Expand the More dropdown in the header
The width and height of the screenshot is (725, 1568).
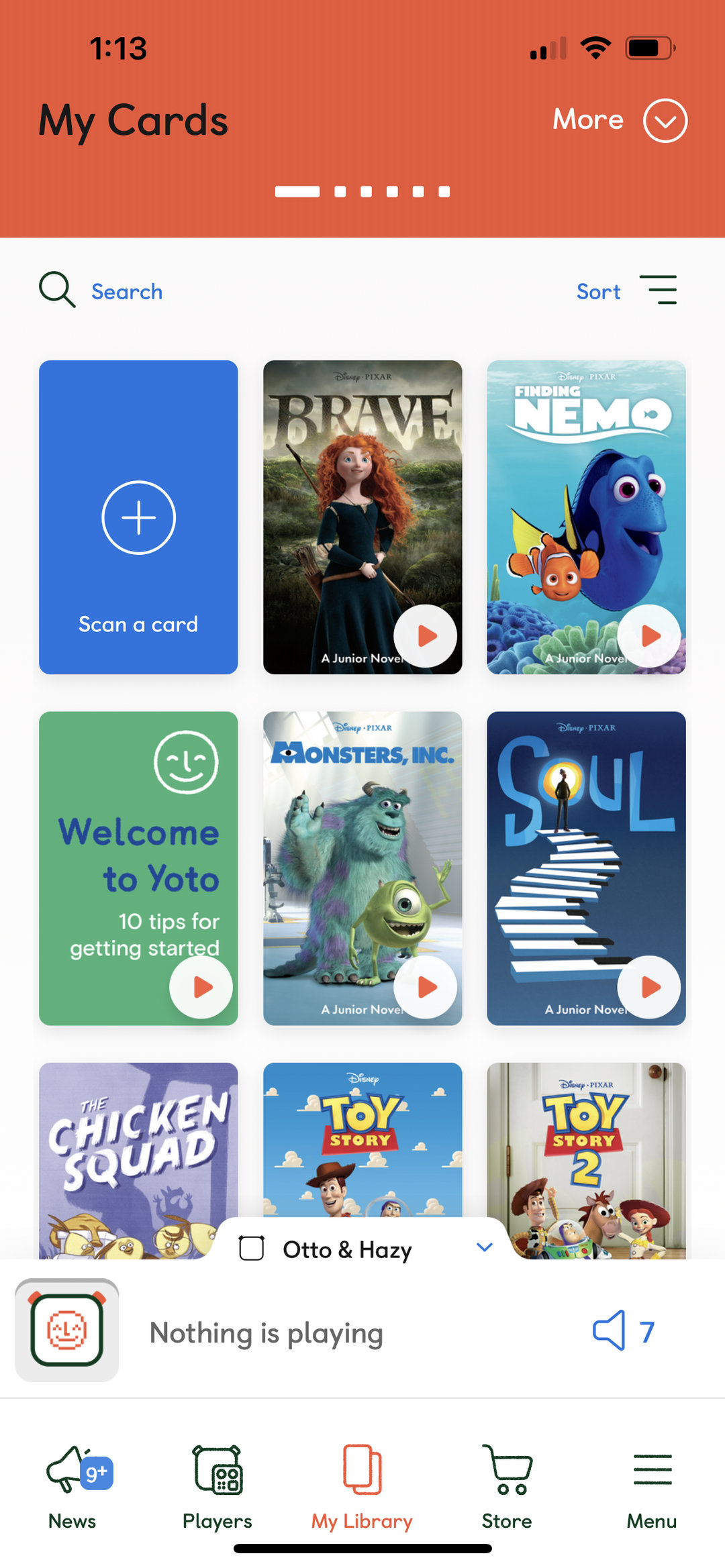pos(620,121)
